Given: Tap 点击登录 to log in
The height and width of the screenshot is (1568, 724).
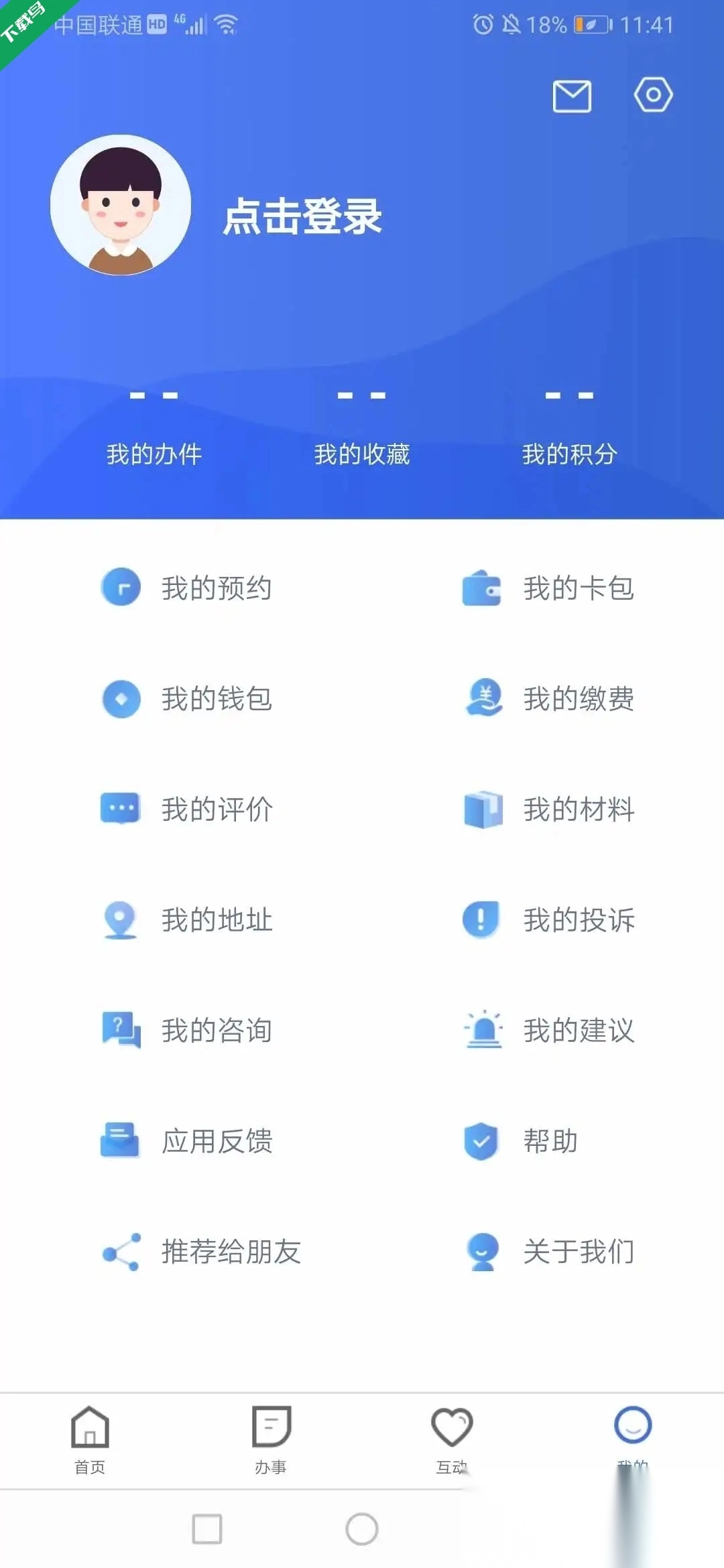Looking at the screenshot, I should [x=303, y=218].
